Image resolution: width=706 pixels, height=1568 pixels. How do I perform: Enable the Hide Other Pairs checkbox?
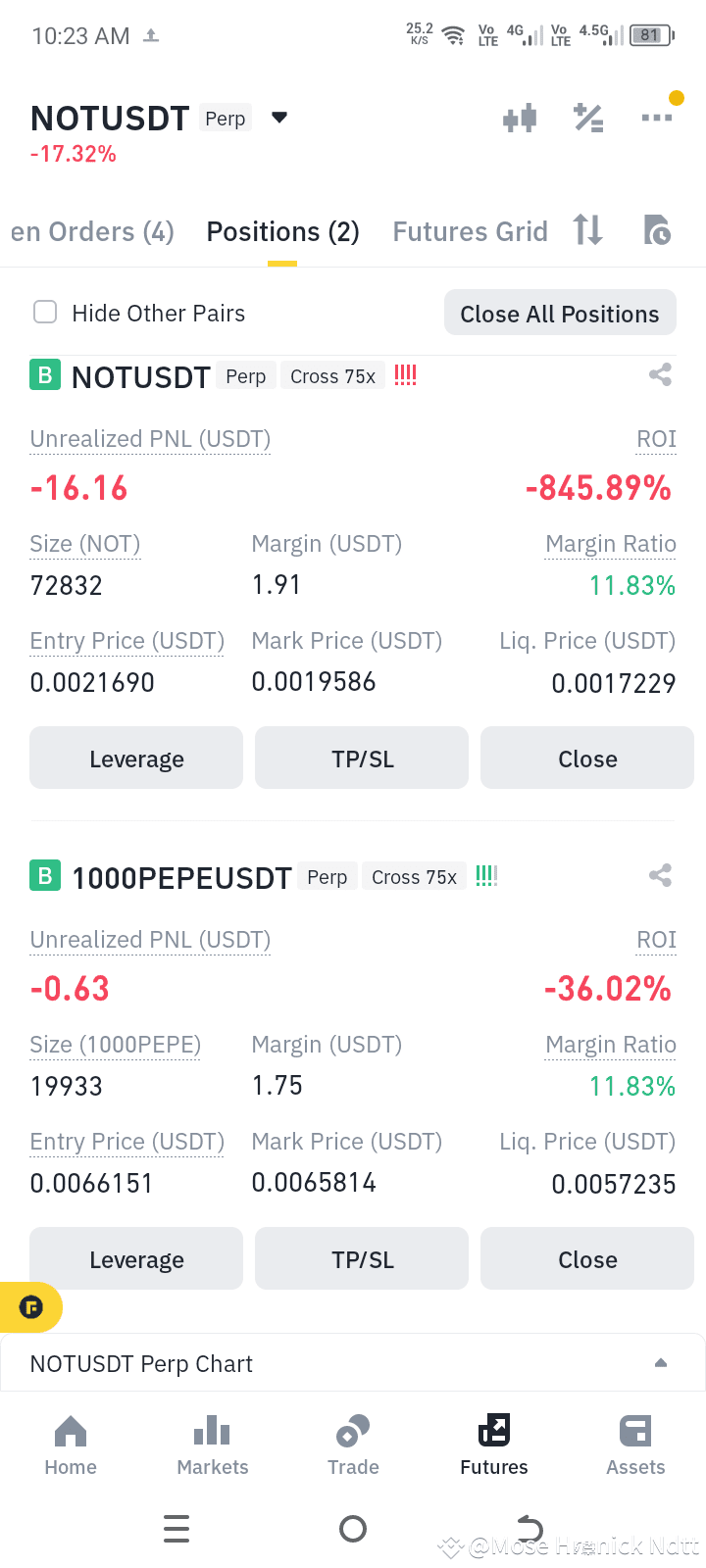click(x=45, y=312)
